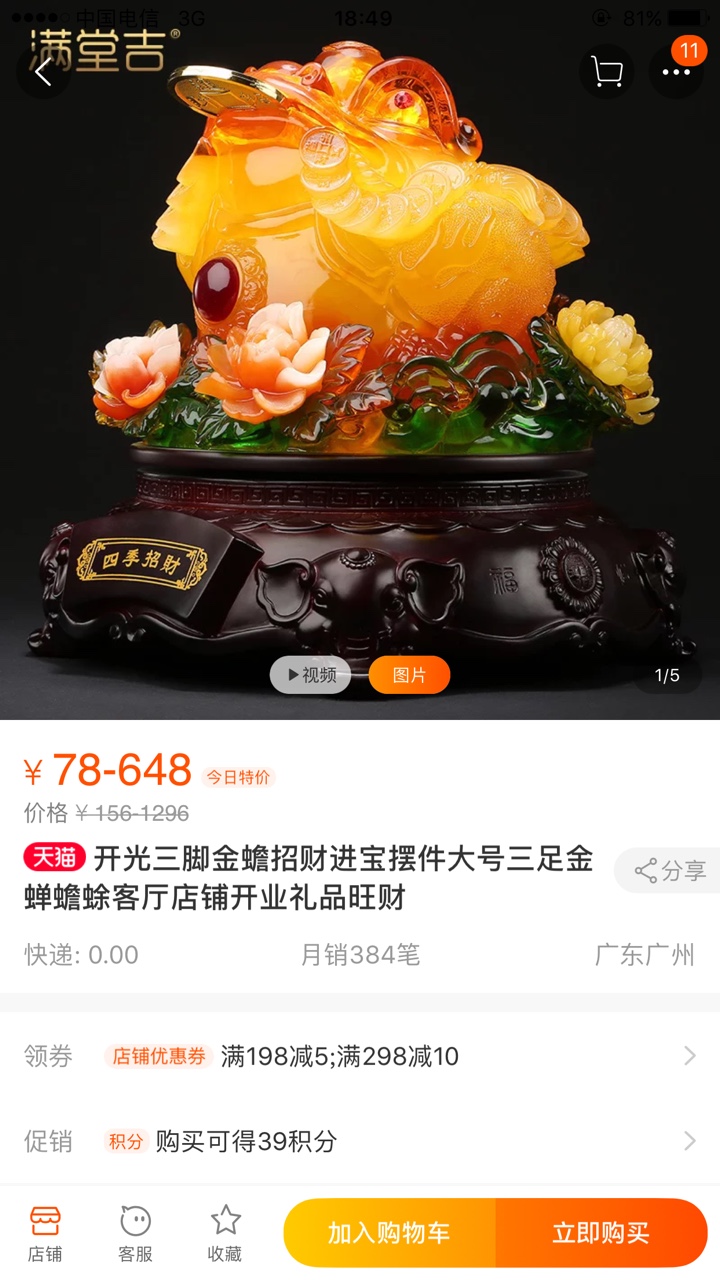The image size is (720, 1280).
Task: Open the 领券 store coupon row
Action: [360, 1056]
